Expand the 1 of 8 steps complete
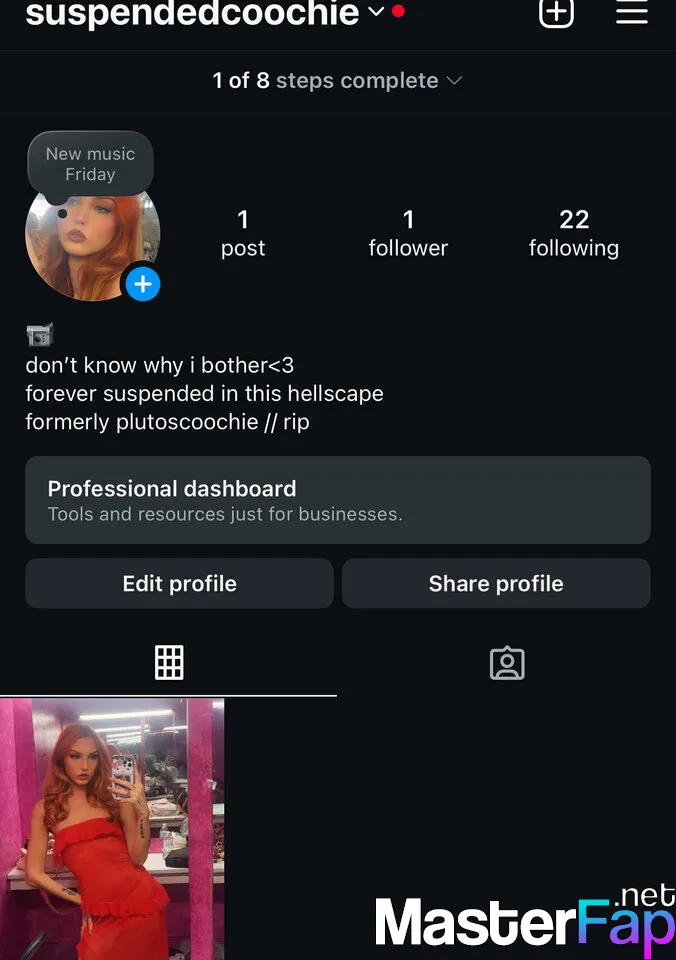 click(337, 81)
